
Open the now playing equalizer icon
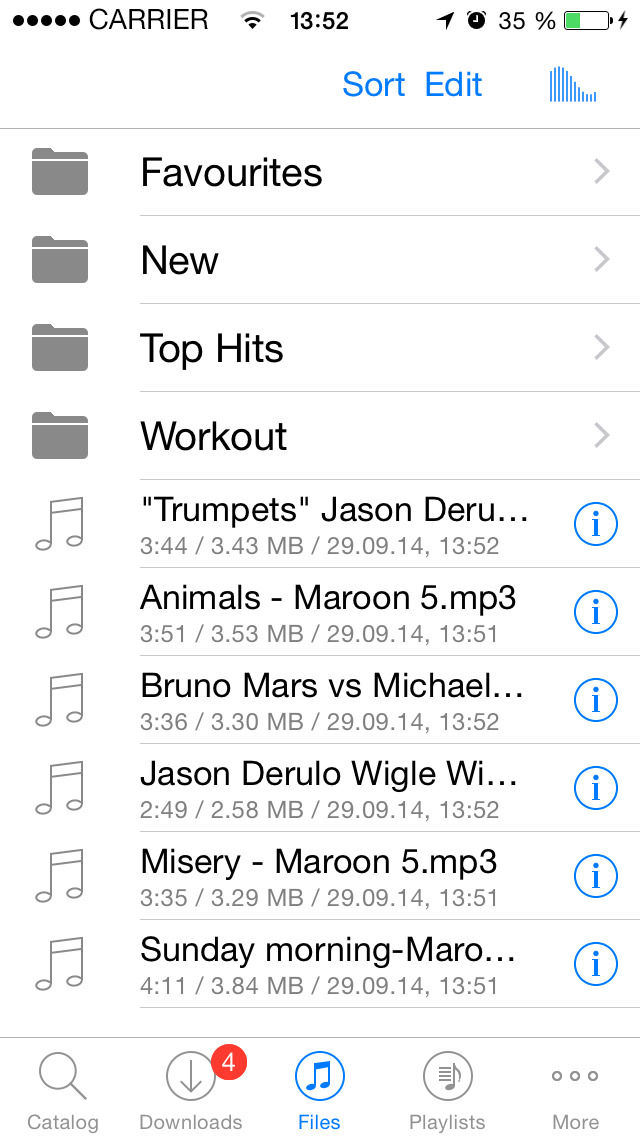point(573,85)
